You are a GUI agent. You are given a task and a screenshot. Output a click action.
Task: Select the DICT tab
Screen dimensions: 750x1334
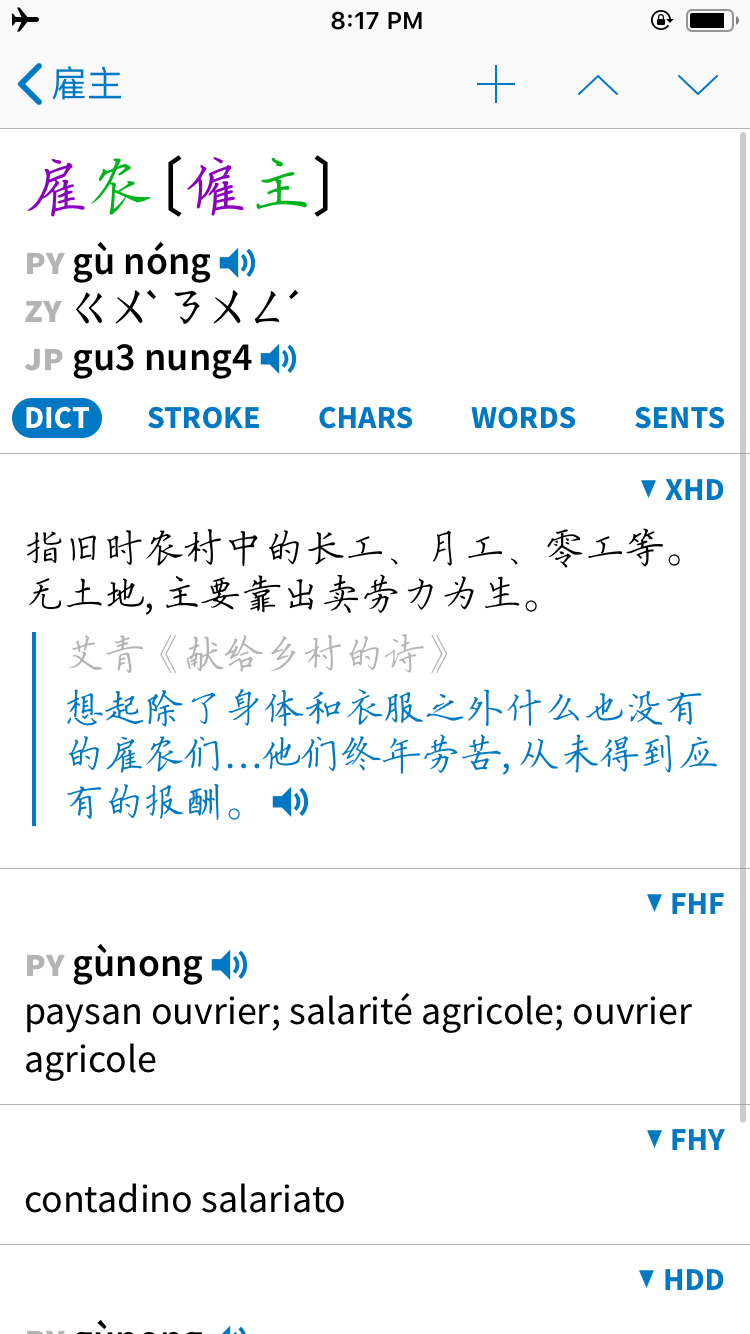click(57, 418)
